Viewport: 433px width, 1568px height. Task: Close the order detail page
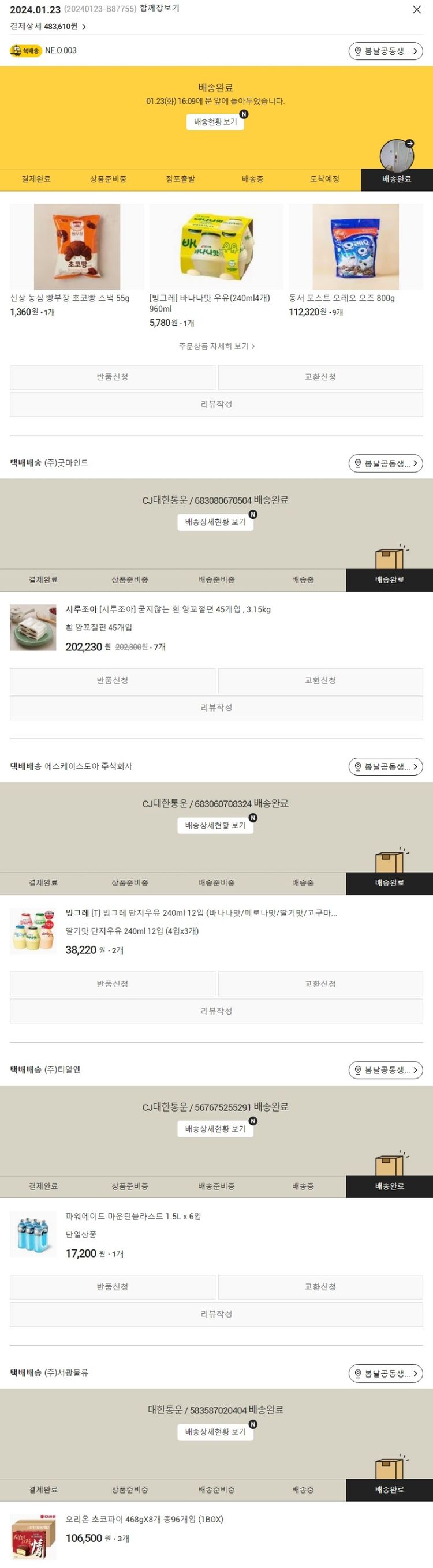click(417, 10)
